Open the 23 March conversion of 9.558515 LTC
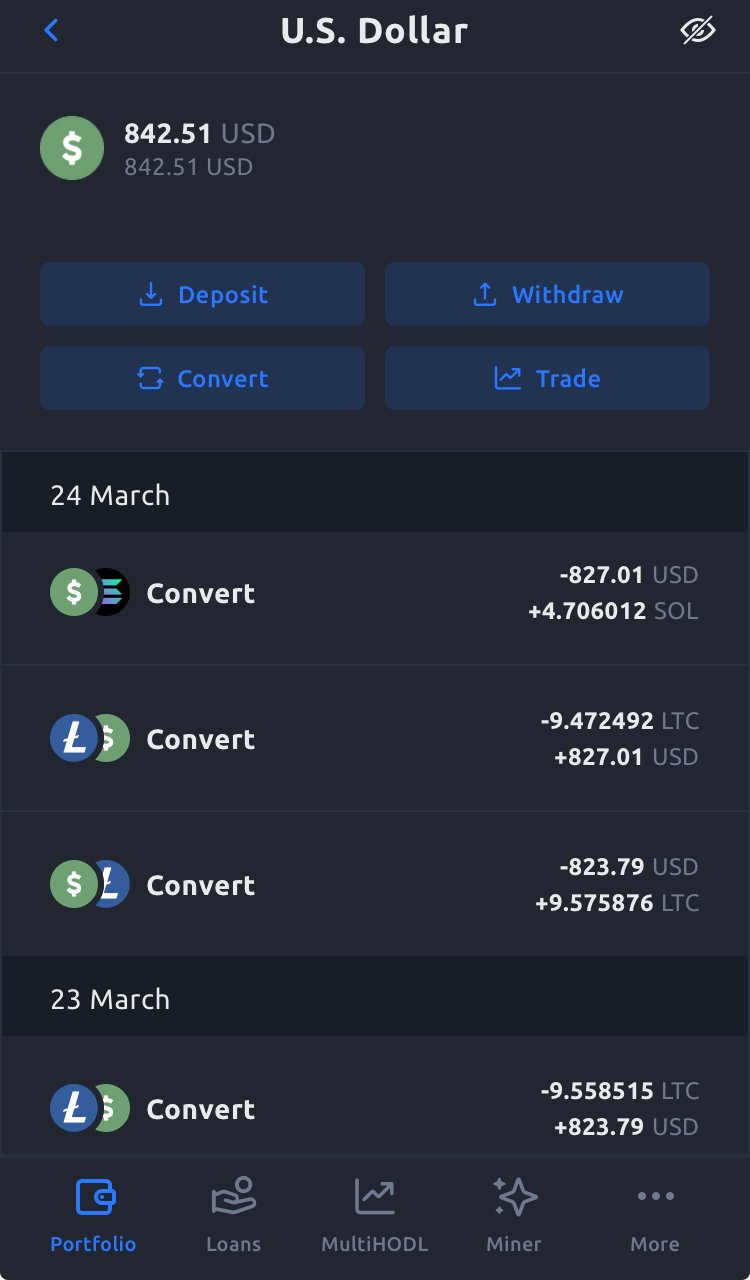Image resolution: width=750 pixels, height=1280 pixels. click(x=375, y=1109)
